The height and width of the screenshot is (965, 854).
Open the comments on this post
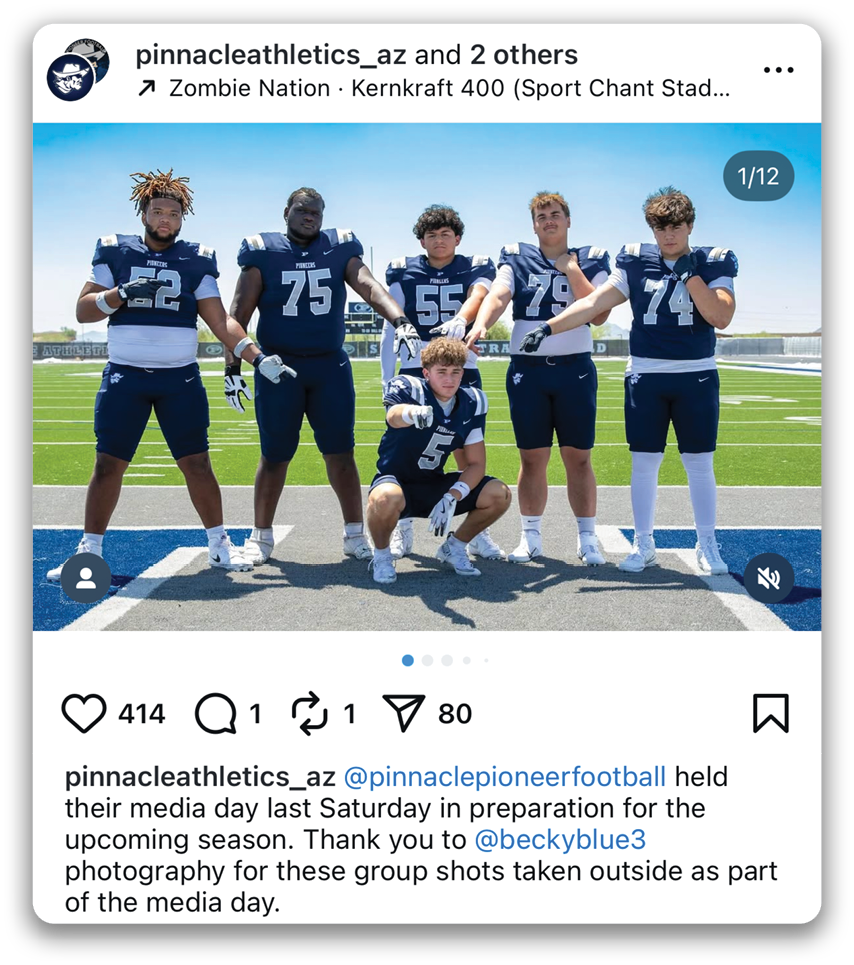point(216,714)
